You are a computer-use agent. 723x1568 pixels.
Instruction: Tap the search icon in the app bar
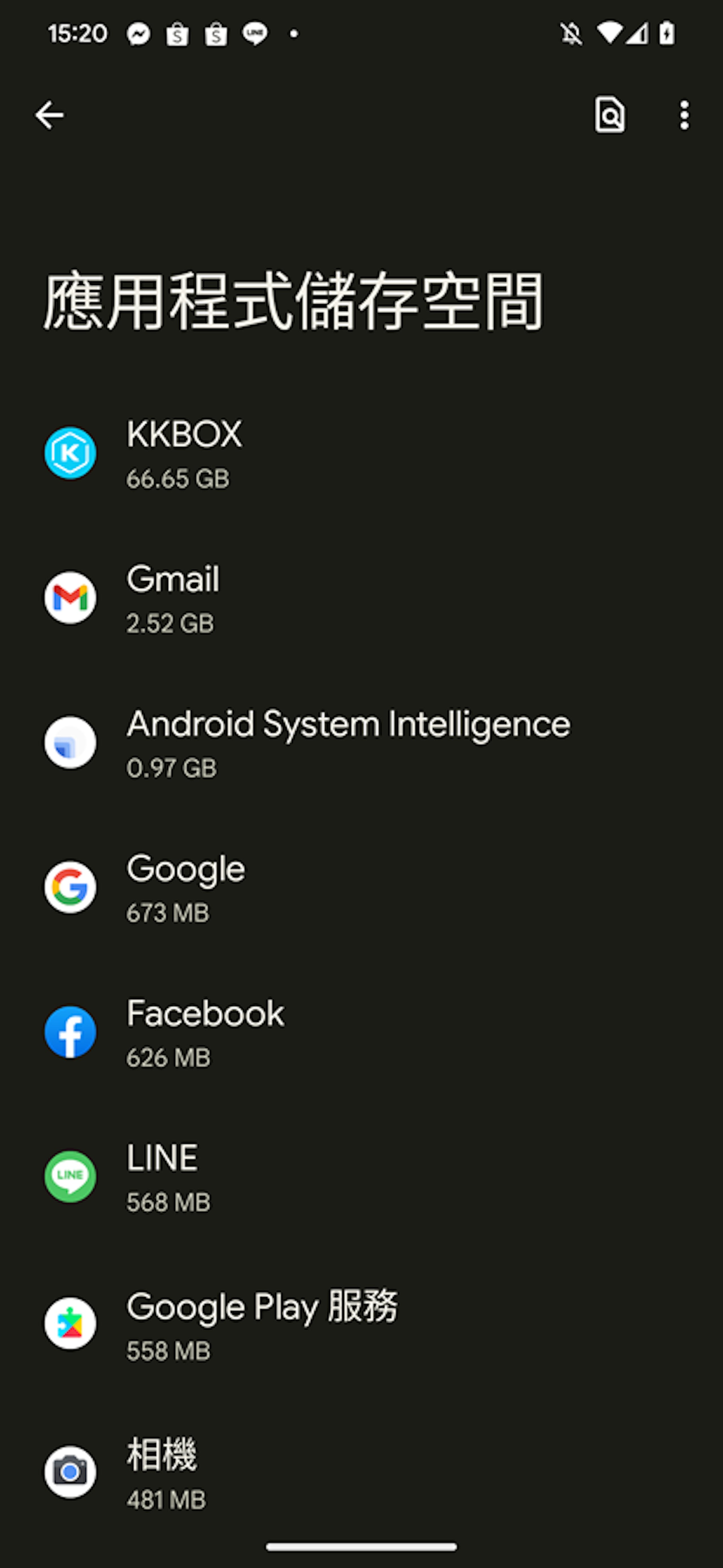(610, 114)
